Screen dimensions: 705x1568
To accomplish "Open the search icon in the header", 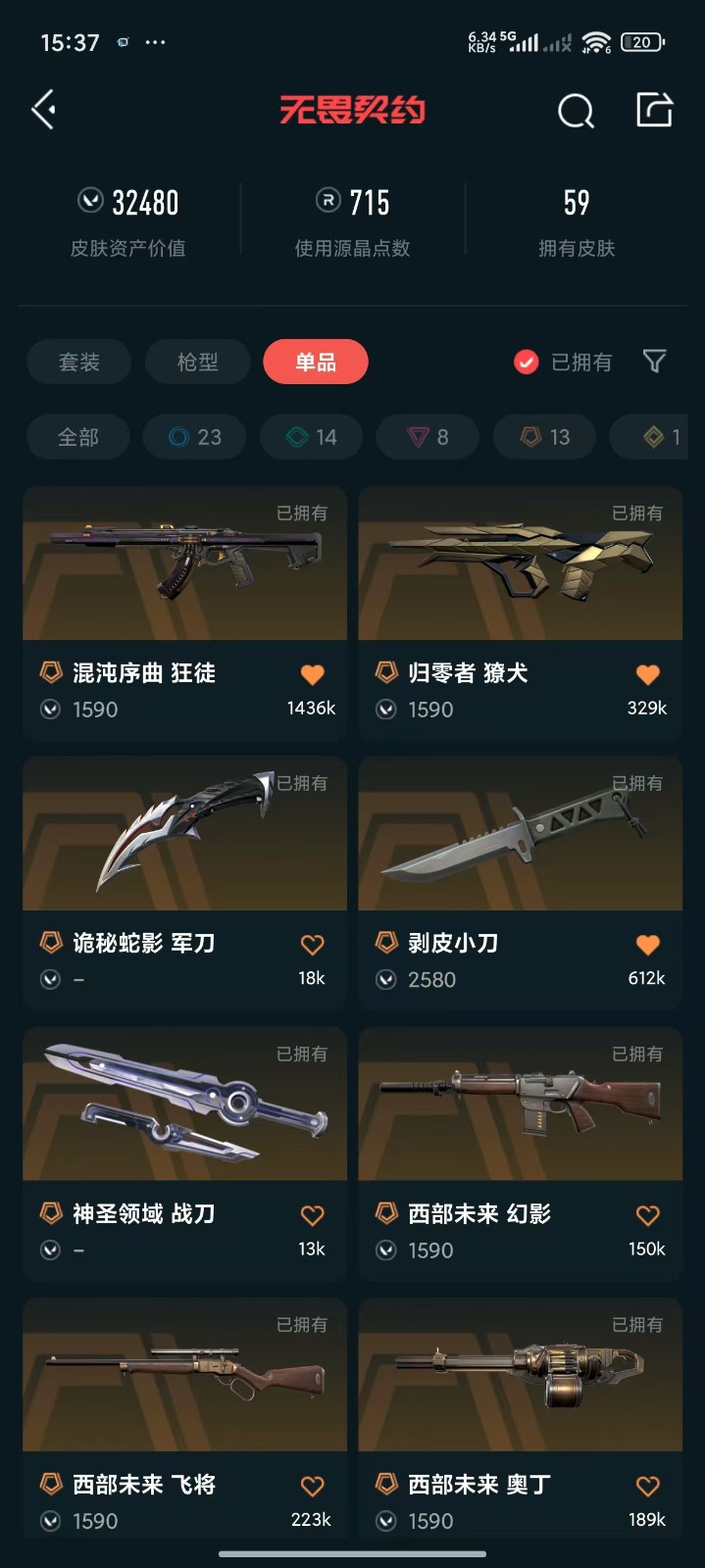I will pos(576,111).
